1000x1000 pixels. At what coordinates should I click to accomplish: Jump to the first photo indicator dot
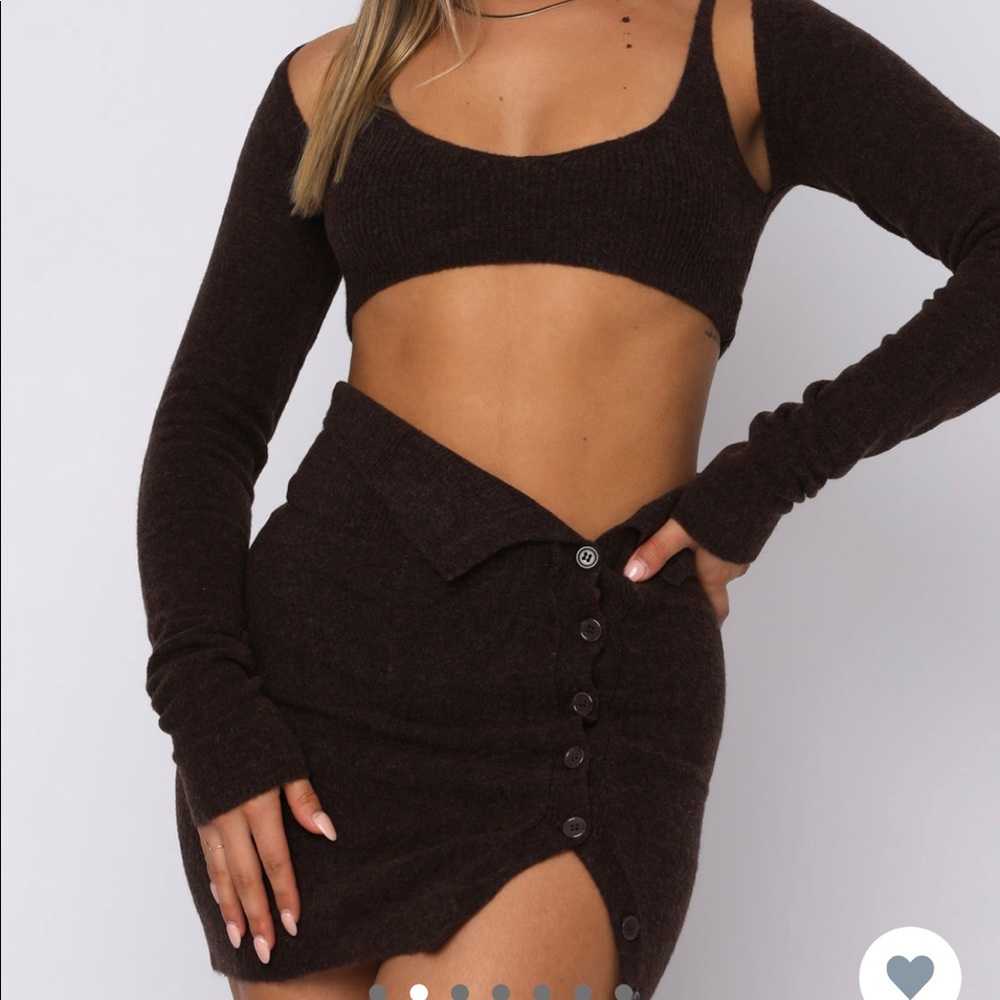[x=378, y=993]
